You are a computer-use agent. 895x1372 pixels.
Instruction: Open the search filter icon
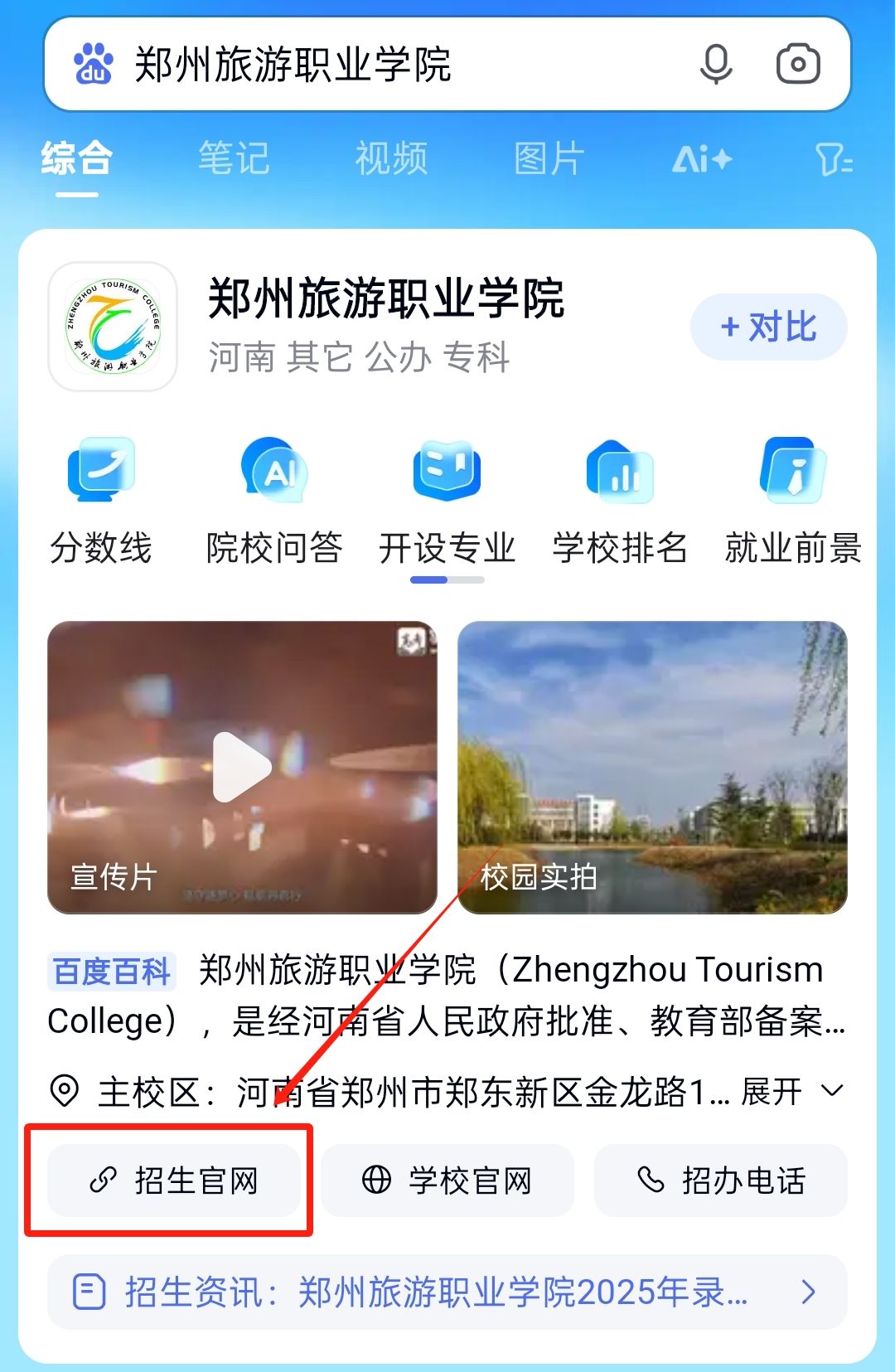833,158
